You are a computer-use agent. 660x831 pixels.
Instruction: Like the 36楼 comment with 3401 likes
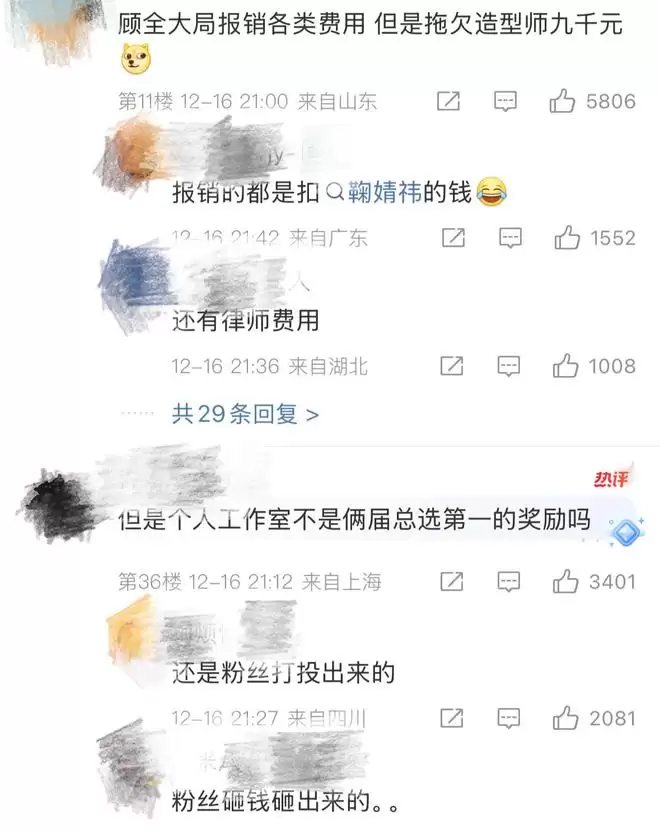click(567, 581)
